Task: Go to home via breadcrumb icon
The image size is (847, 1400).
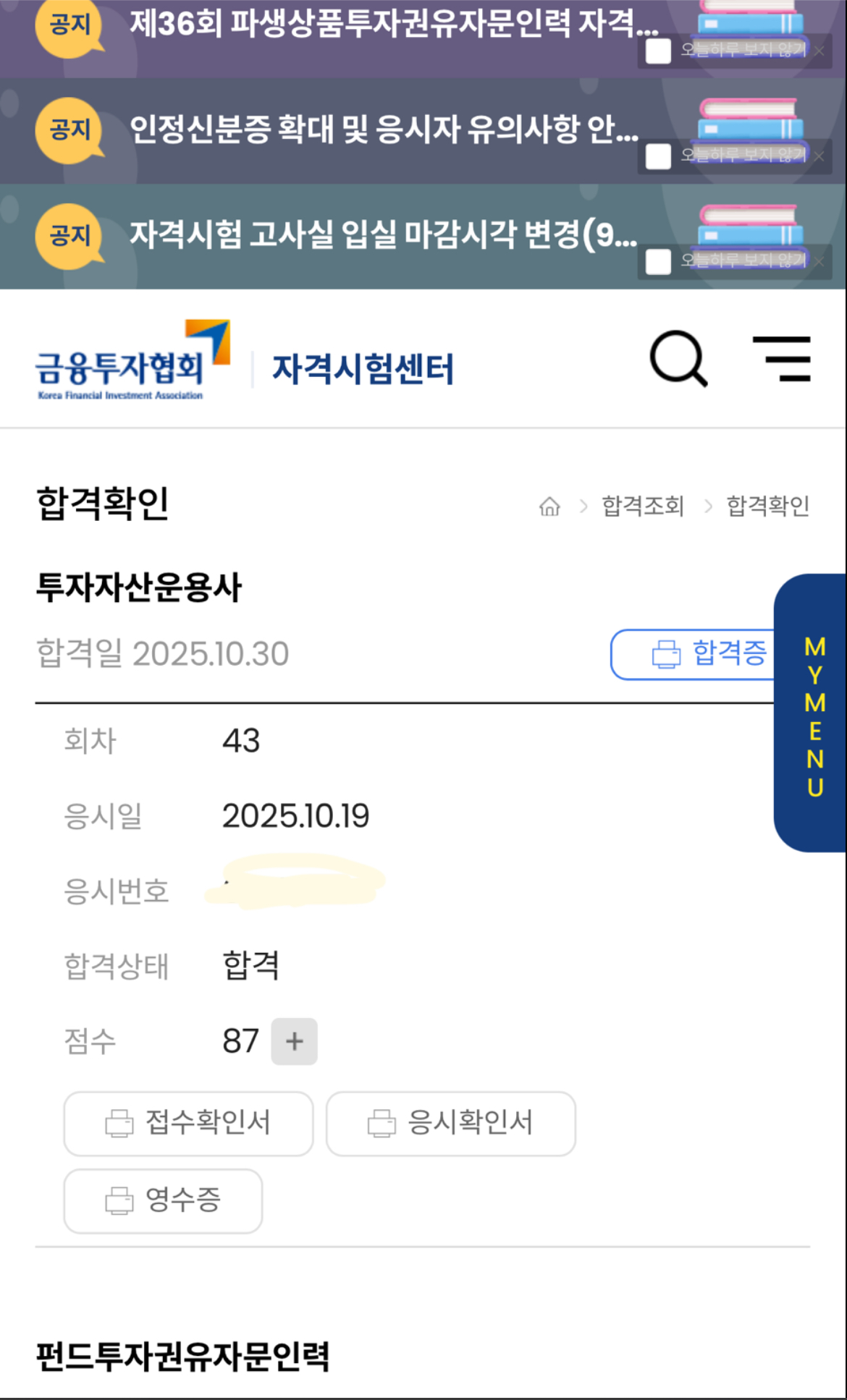Action: 549,506
